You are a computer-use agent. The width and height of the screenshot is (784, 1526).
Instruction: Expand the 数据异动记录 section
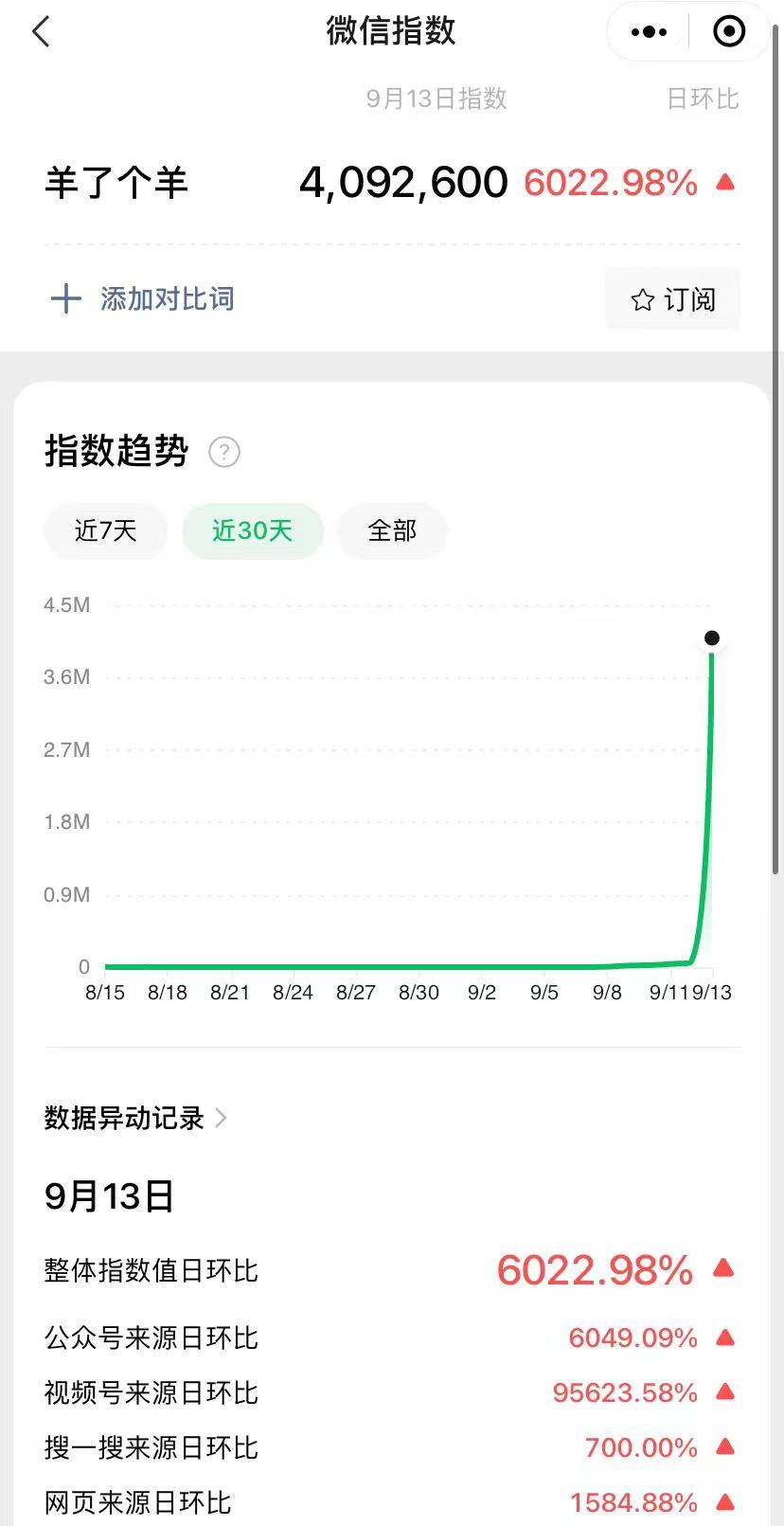coord(123,1119)
